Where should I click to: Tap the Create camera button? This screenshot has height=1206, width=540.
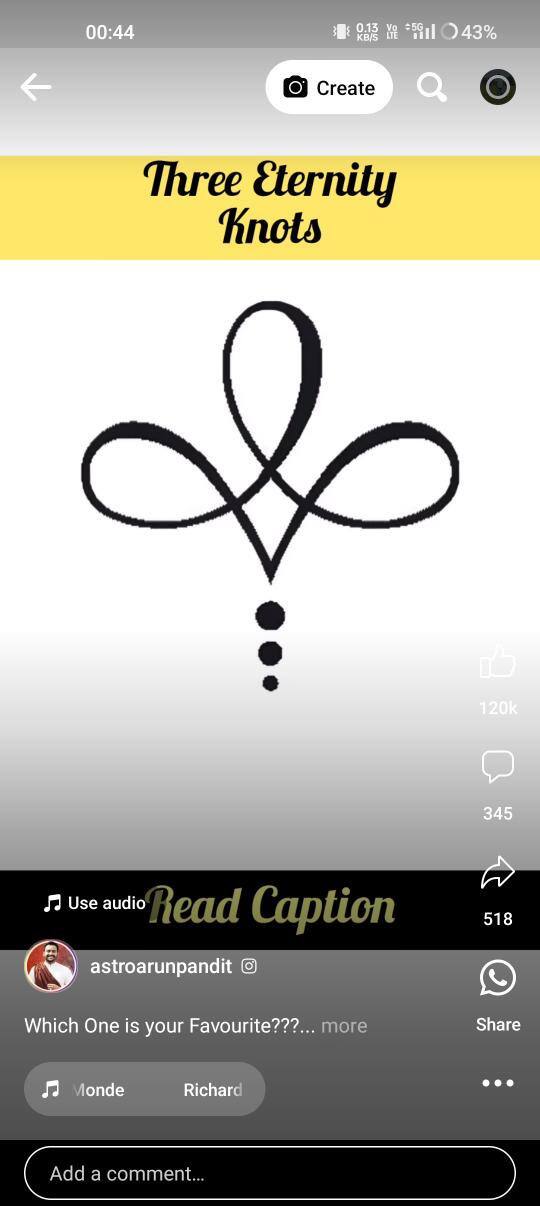(x=329, y=87)
